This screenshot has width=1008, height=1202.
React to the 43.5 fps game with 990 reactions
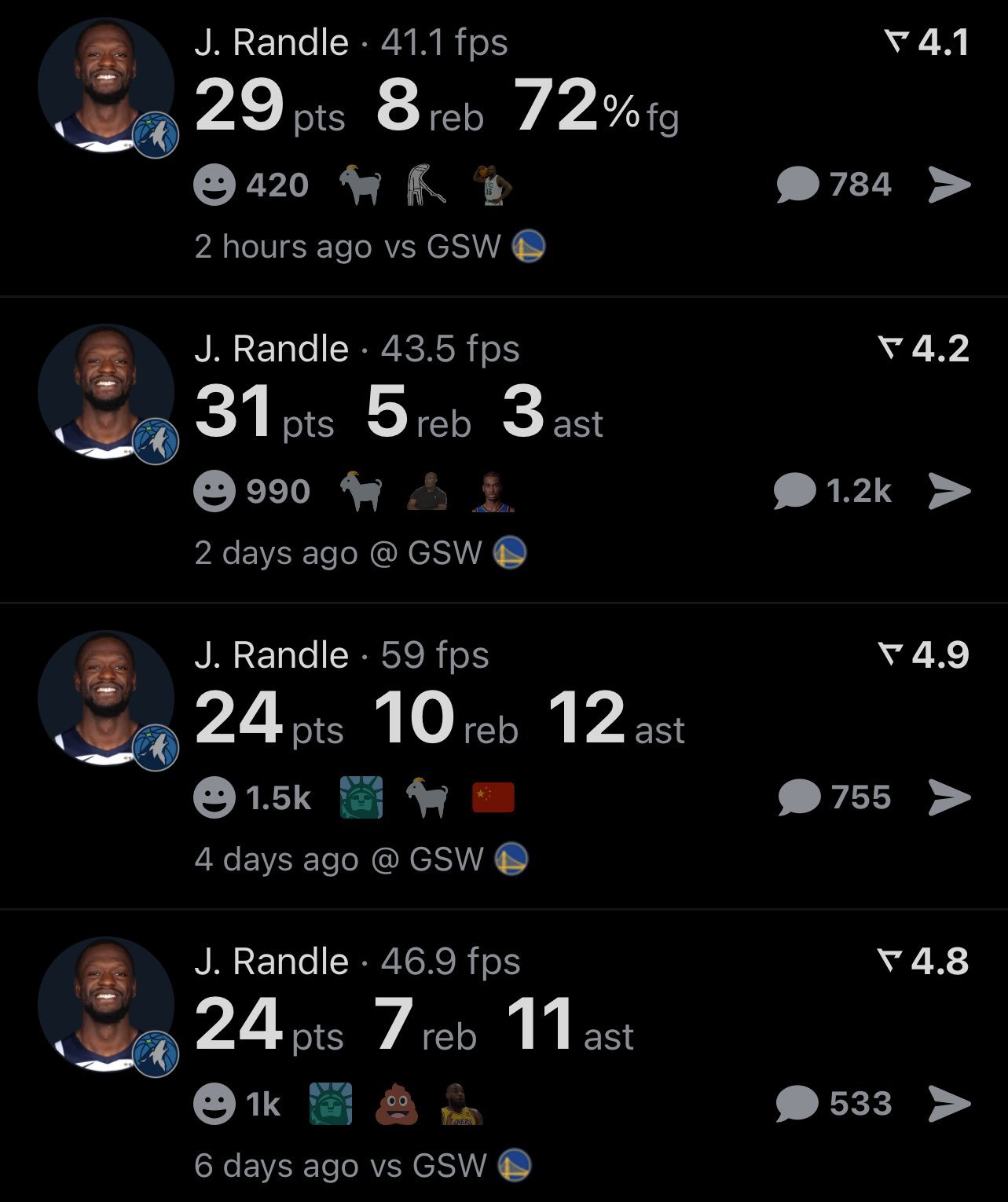214,492
